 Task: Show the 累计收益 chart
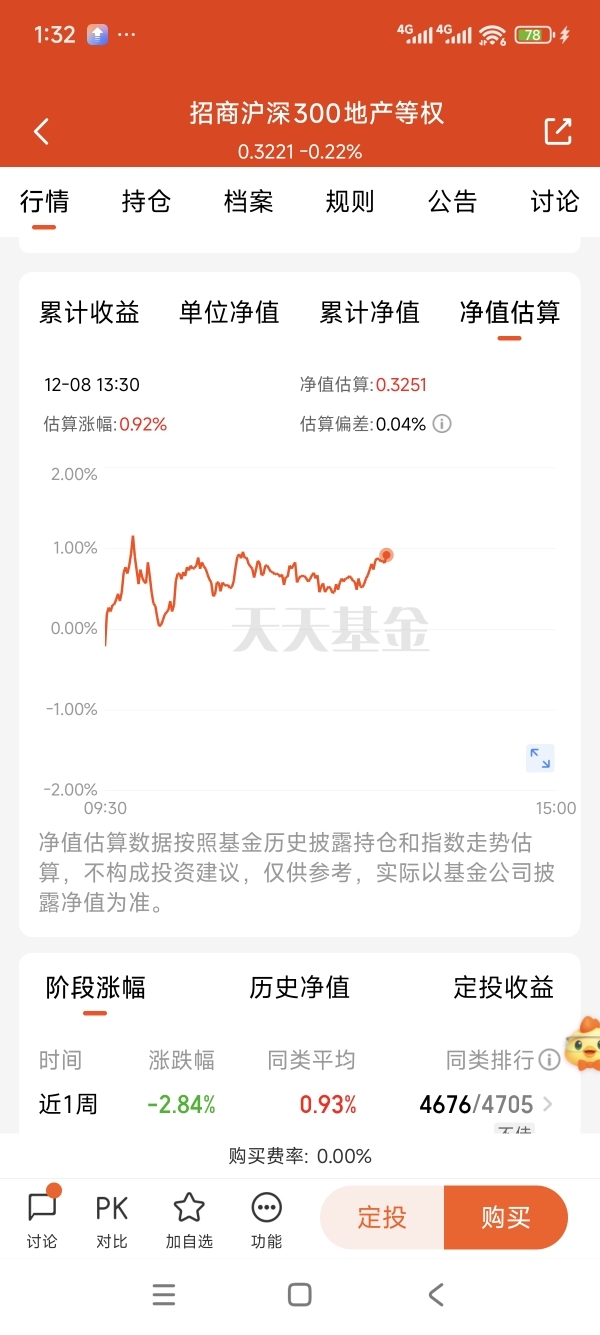pos(89,312)
